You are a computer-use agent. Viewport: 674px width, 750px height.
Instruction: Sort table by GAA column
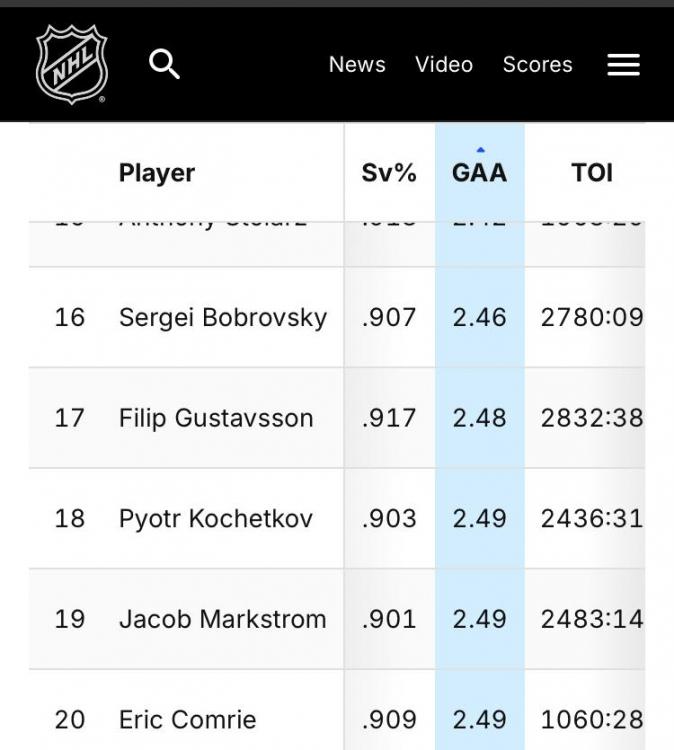click(x=479, y=172)
